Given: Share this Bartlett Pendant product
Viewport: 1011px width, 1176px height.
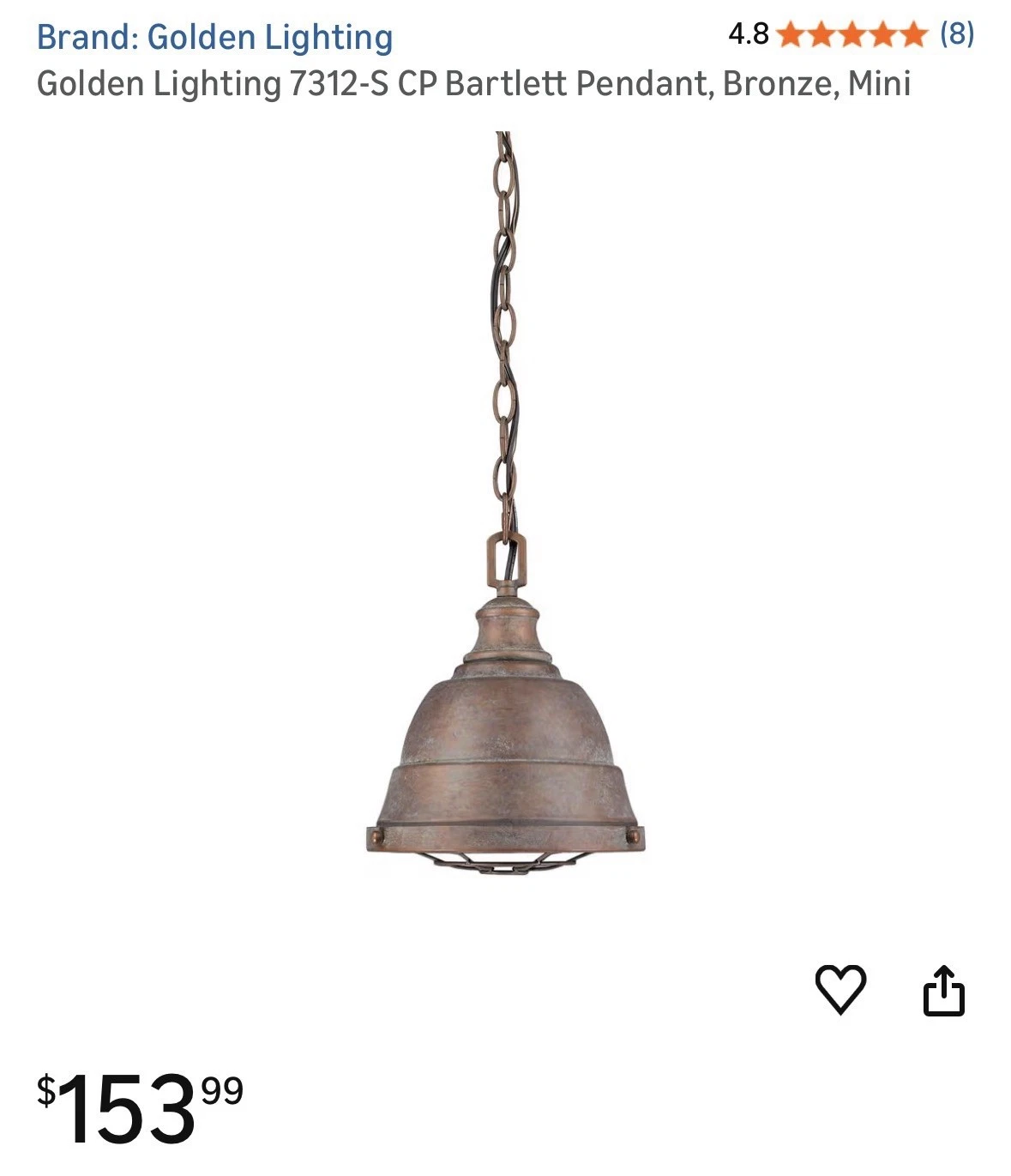Looking at the screenshot, I should pos(943,992).
